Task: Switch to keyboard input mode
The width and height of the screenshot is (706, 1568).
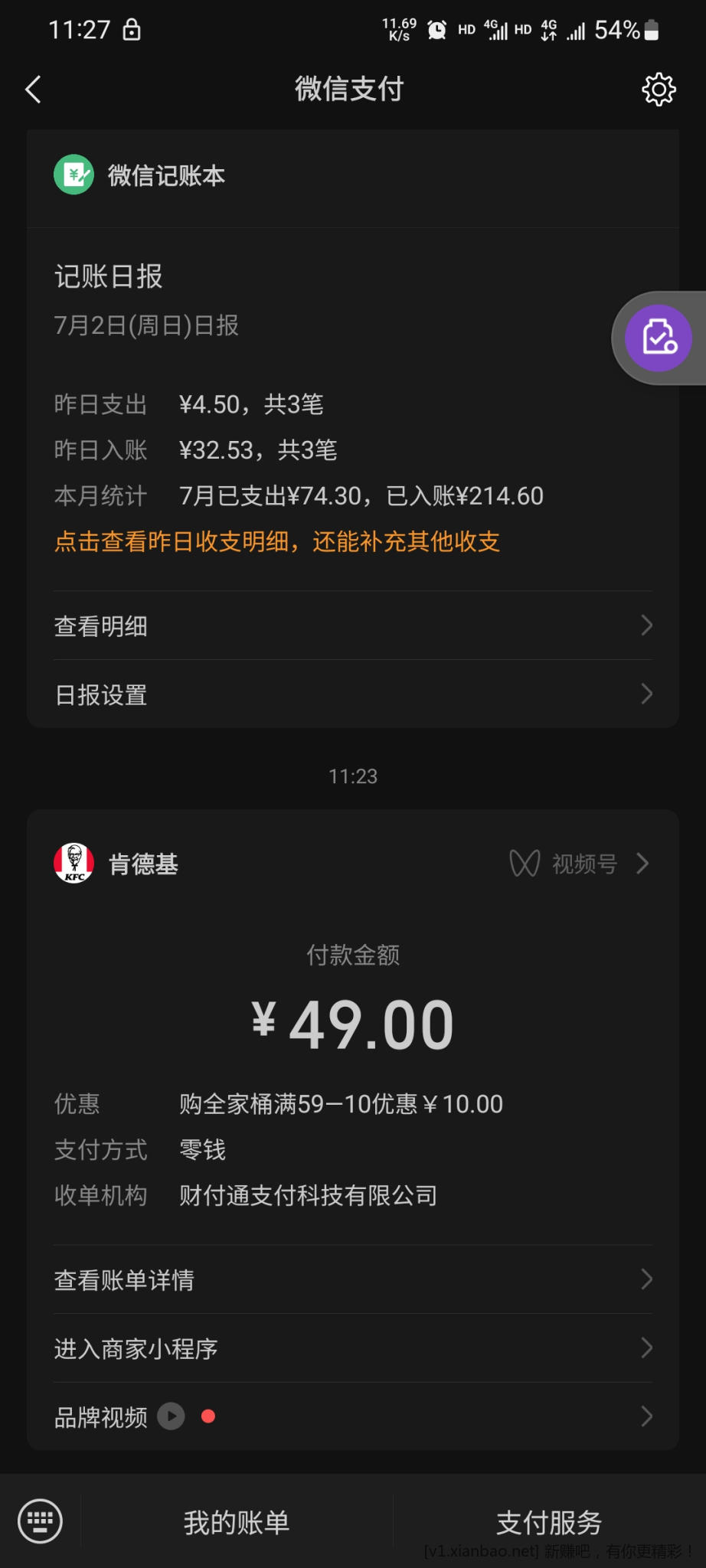Action: 40,1521
